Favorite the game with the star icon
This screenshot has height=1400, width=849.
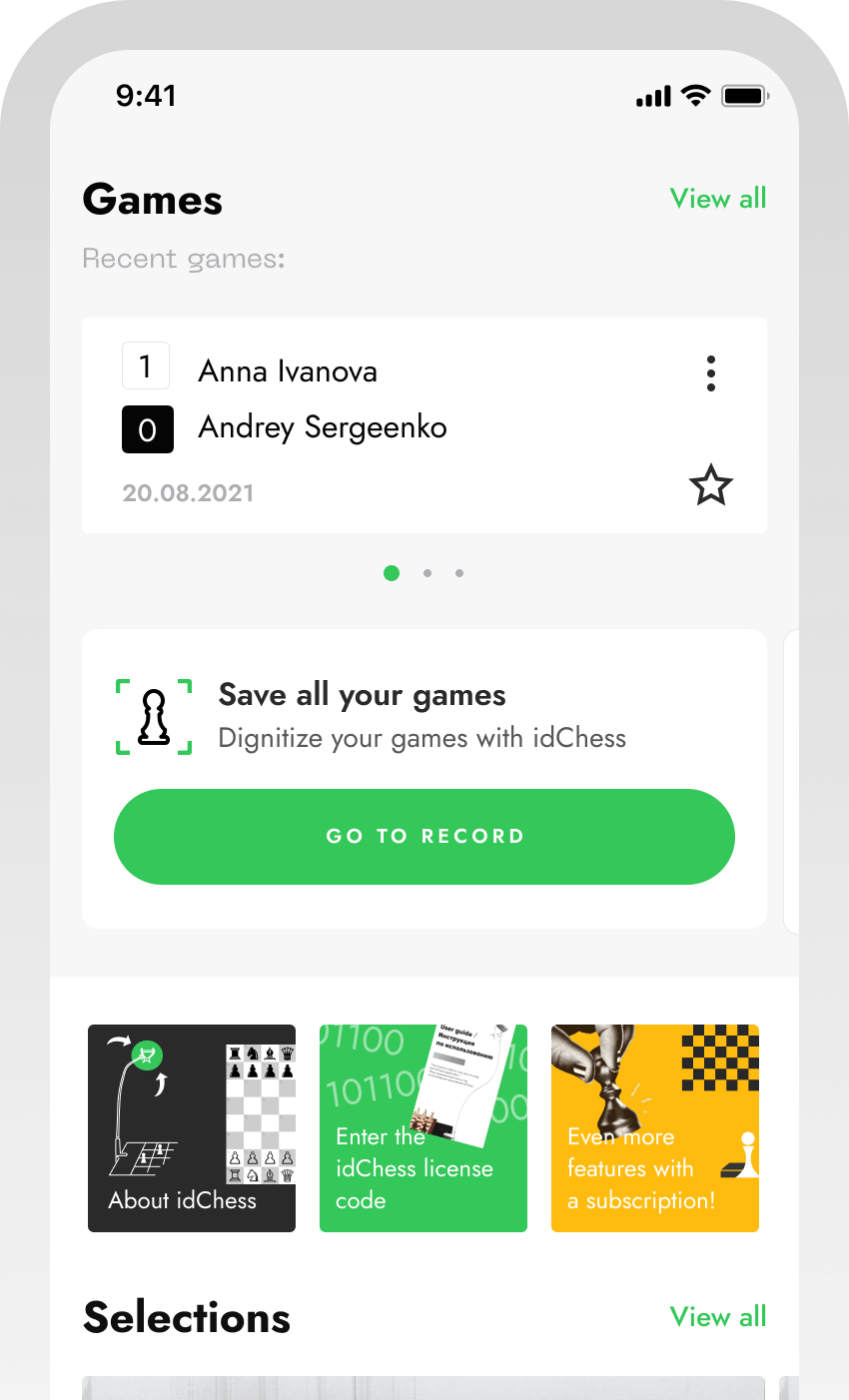(x=710, y=486)
